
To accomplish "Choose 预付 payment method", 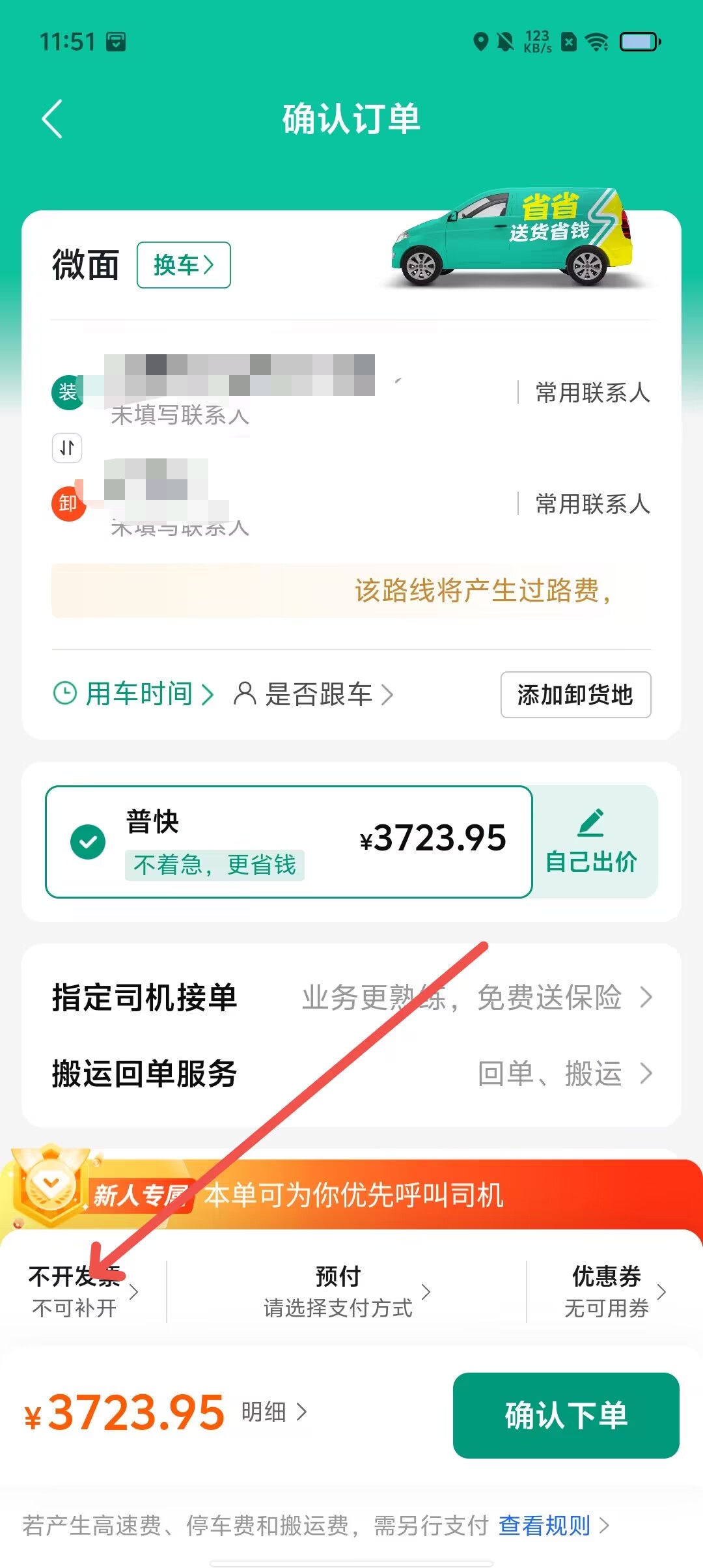I will coord(346,1292).
